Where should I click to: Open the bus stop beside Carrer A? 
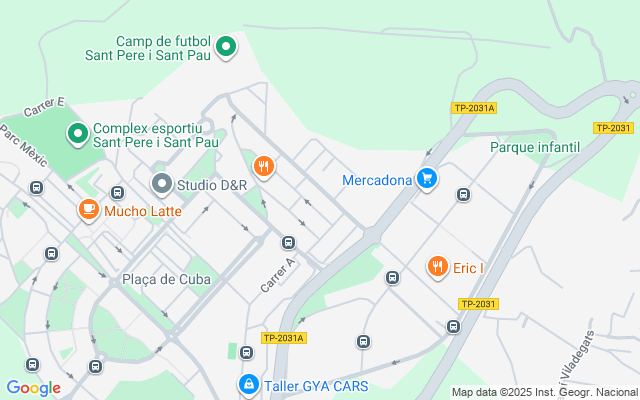(x=288, y=242)
